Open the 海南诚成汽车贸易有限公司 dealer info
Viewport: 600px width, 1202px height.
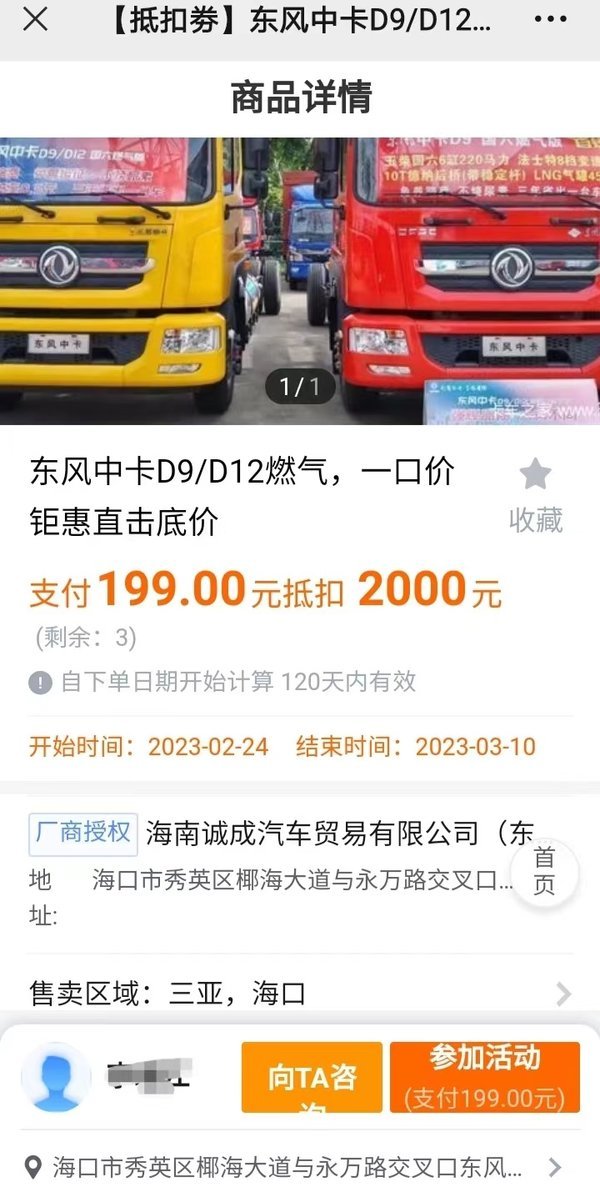(340, 832)
